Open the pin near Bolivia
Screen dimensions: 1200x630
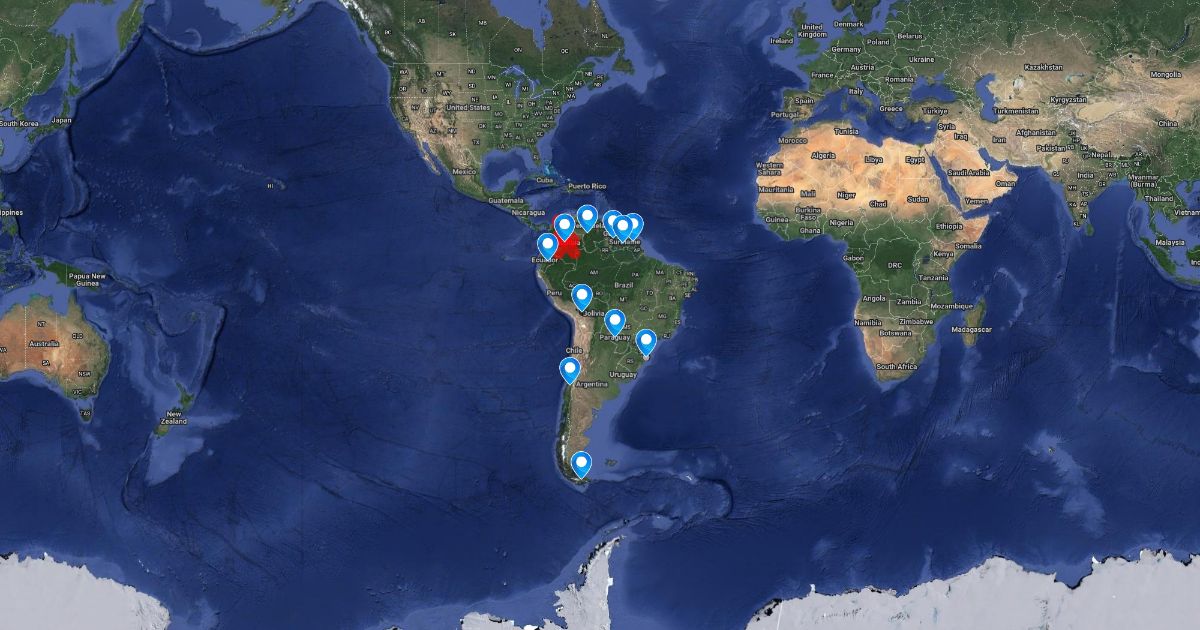(x=581, y=296)
